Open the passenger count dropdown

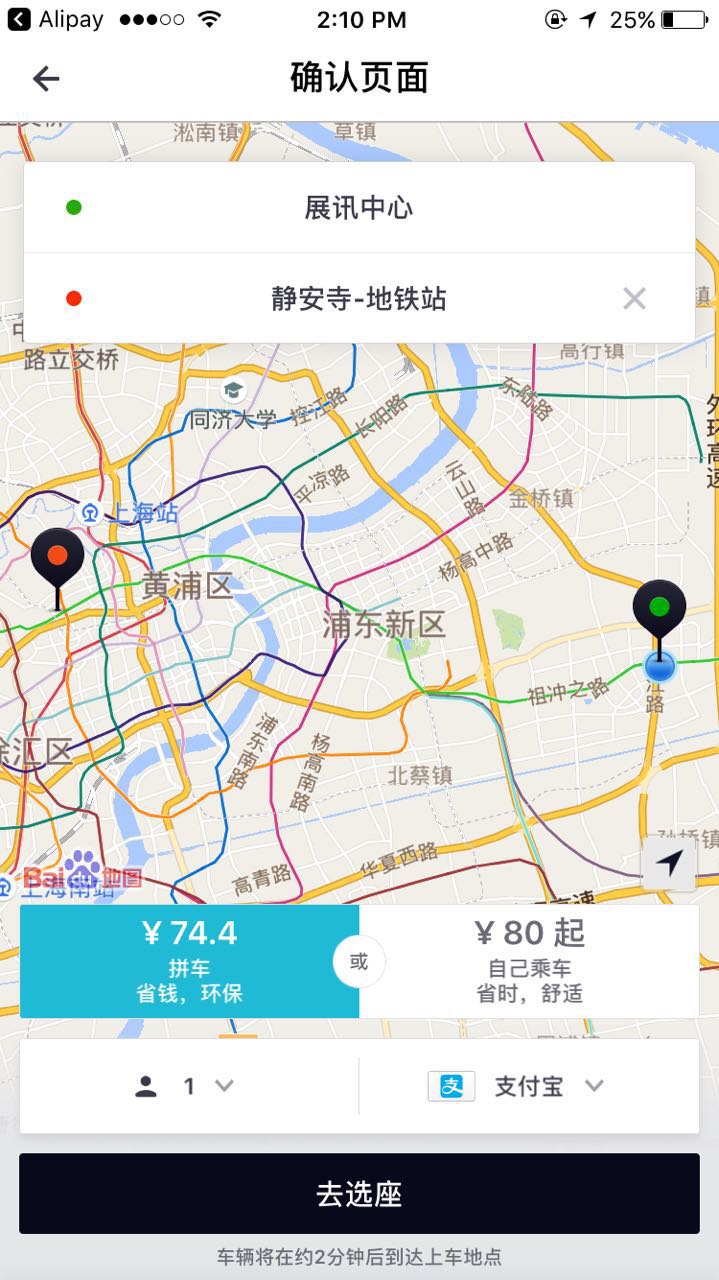[x=188, y=1086]
